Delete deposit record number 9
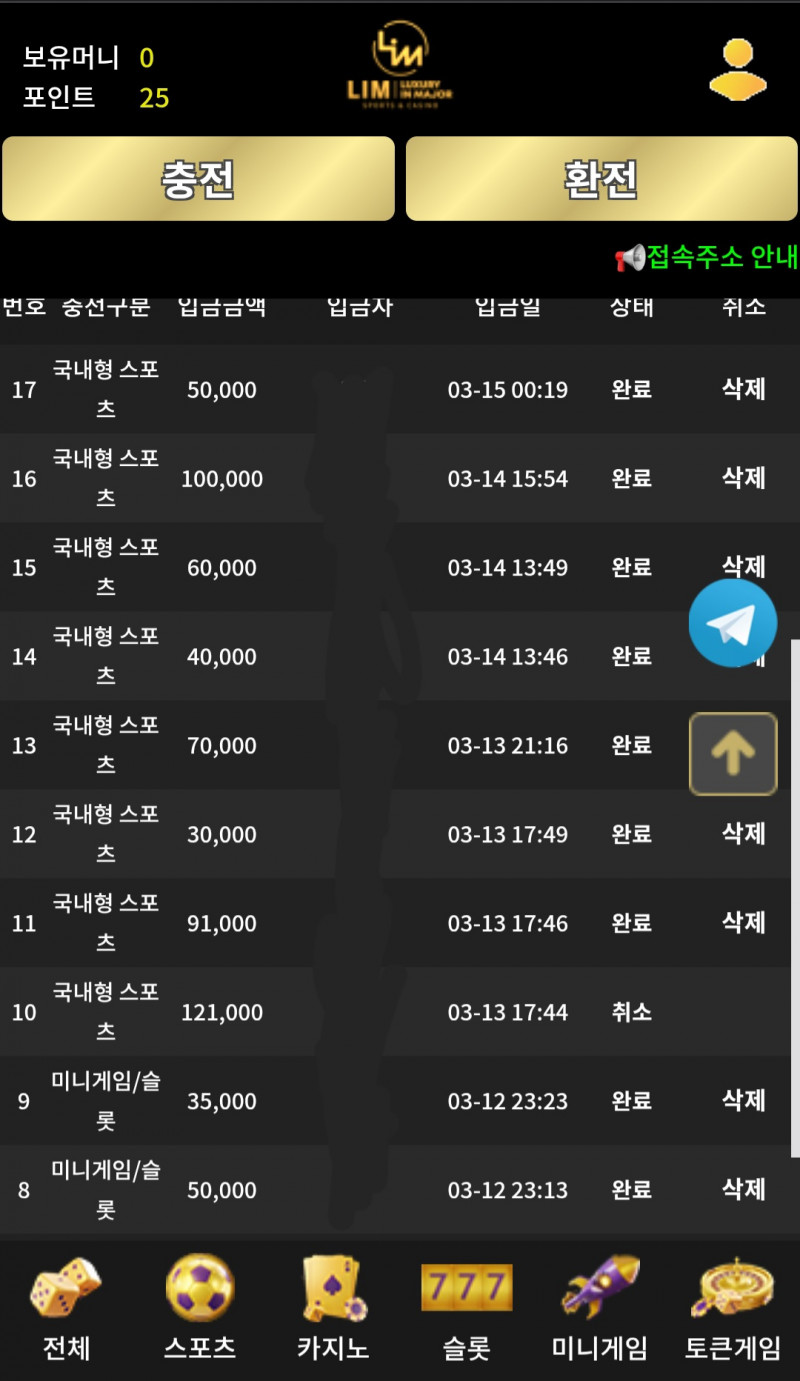This screenshot has height=1381, width=800. (x=743, y=1101)
